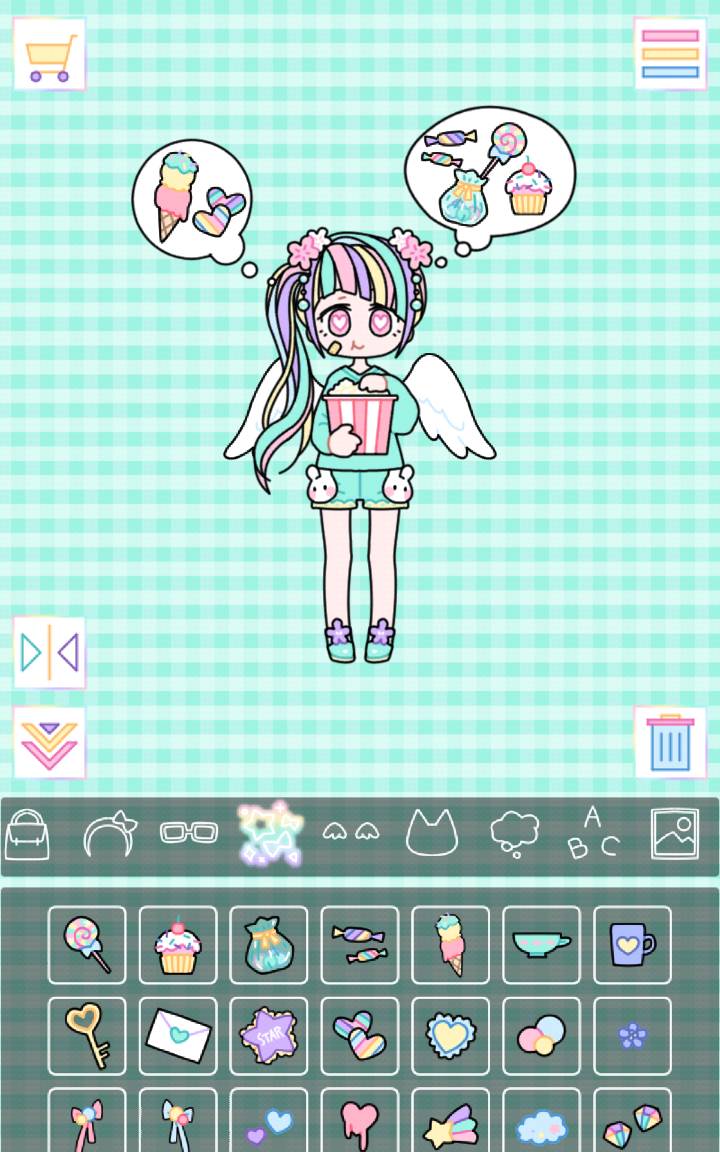720x1152 pixels.
Task: Switch to the glasses category tab
Action: click(189, 832)
